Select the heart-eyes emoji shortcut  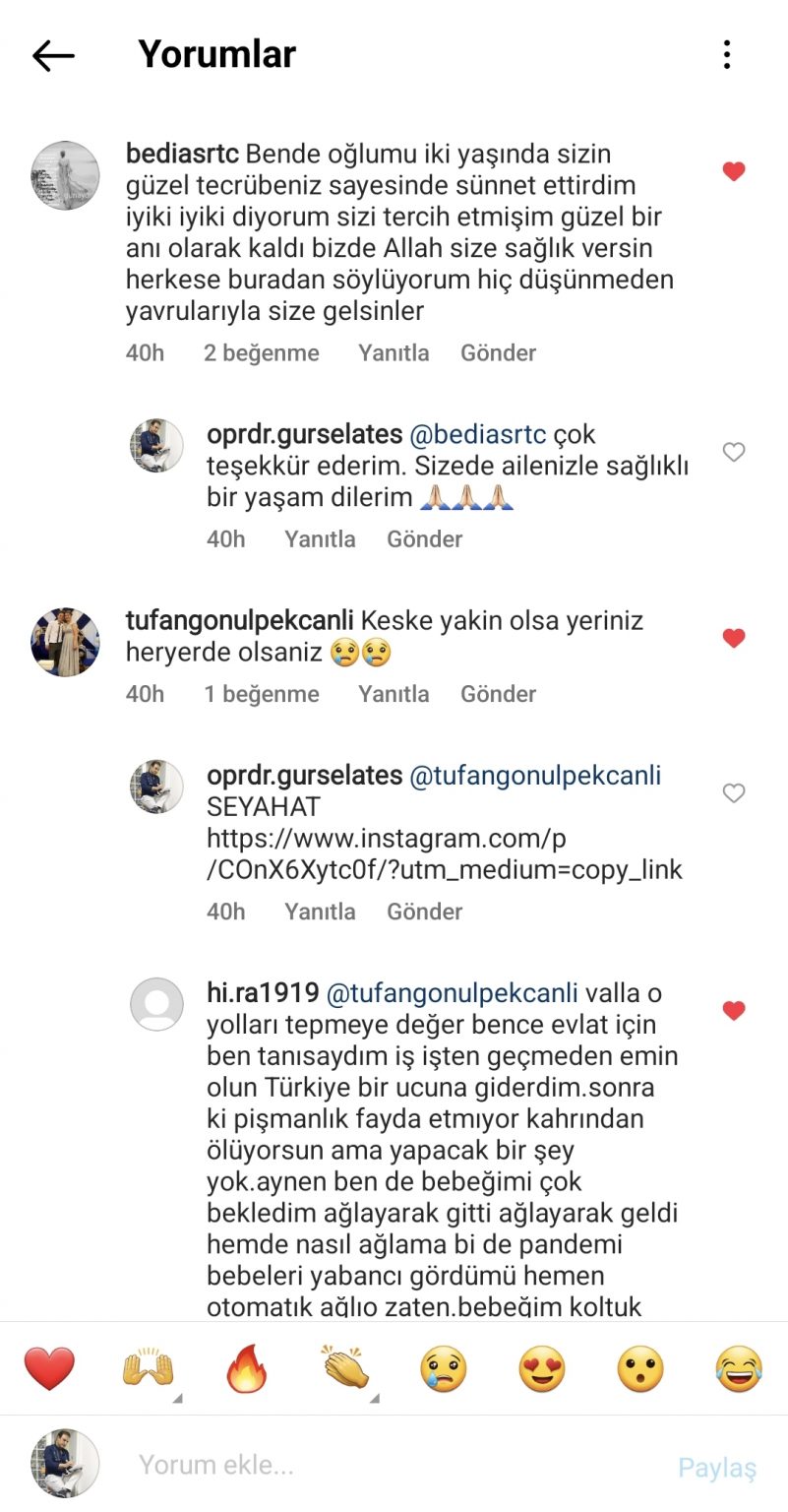pyautogui.click(x=541, y=1369)
